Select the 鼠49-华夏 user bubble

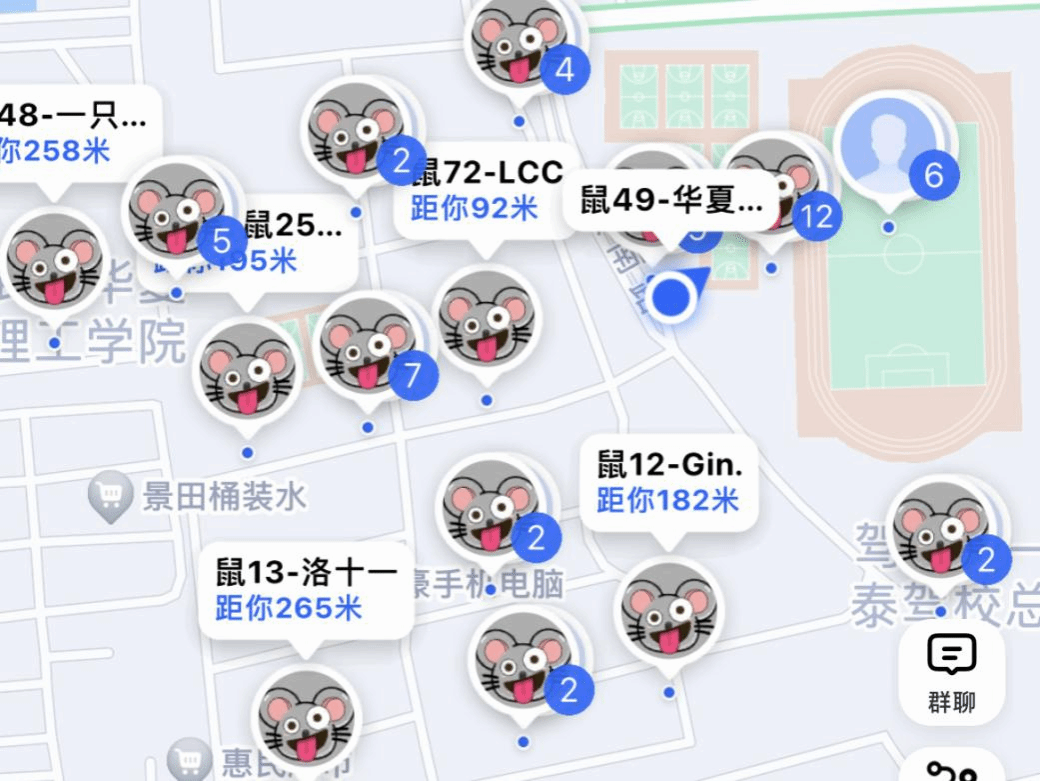(672, 201)
